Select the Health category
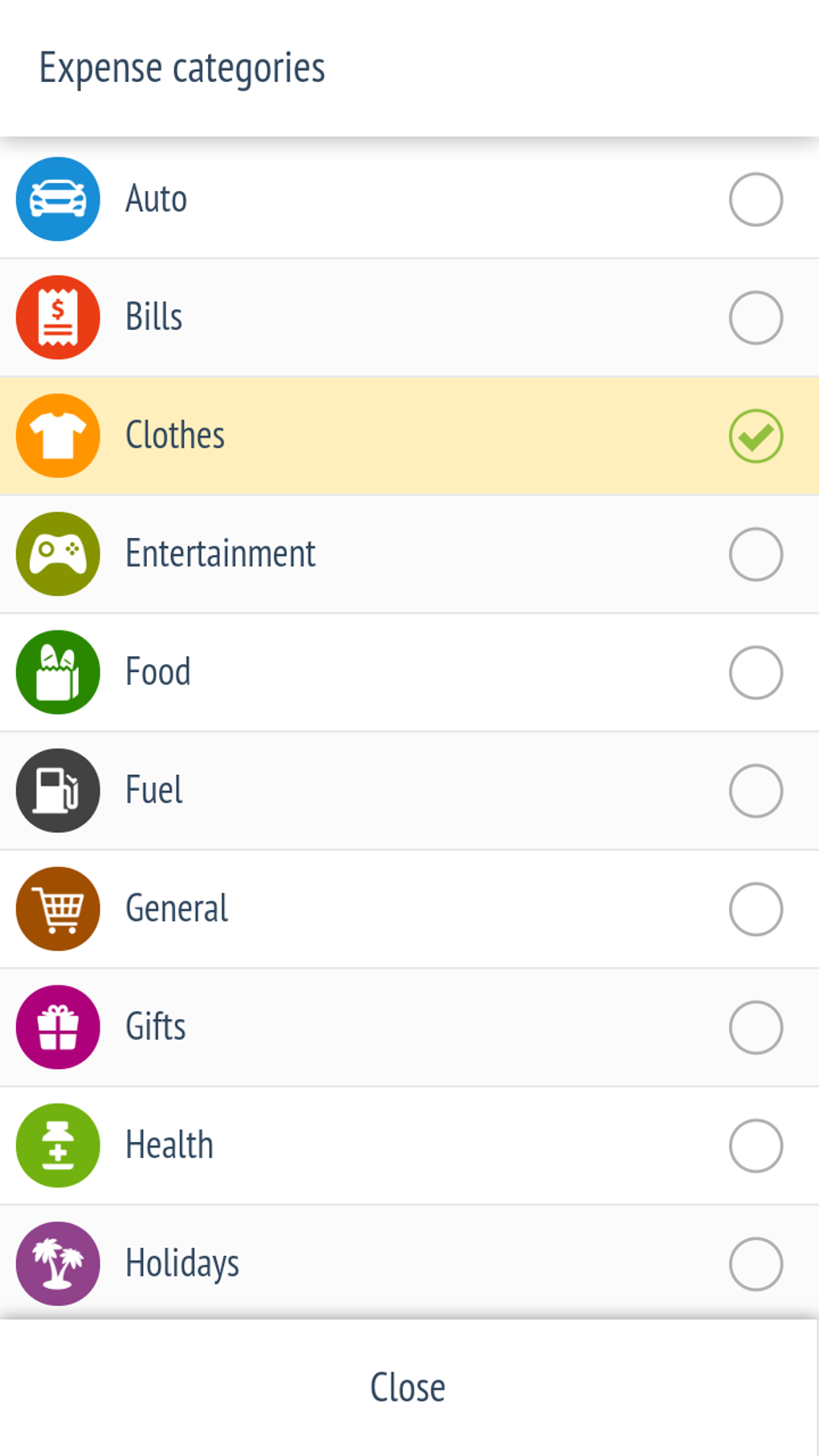Screen dimensions: 819x1456 (409, 1145)
